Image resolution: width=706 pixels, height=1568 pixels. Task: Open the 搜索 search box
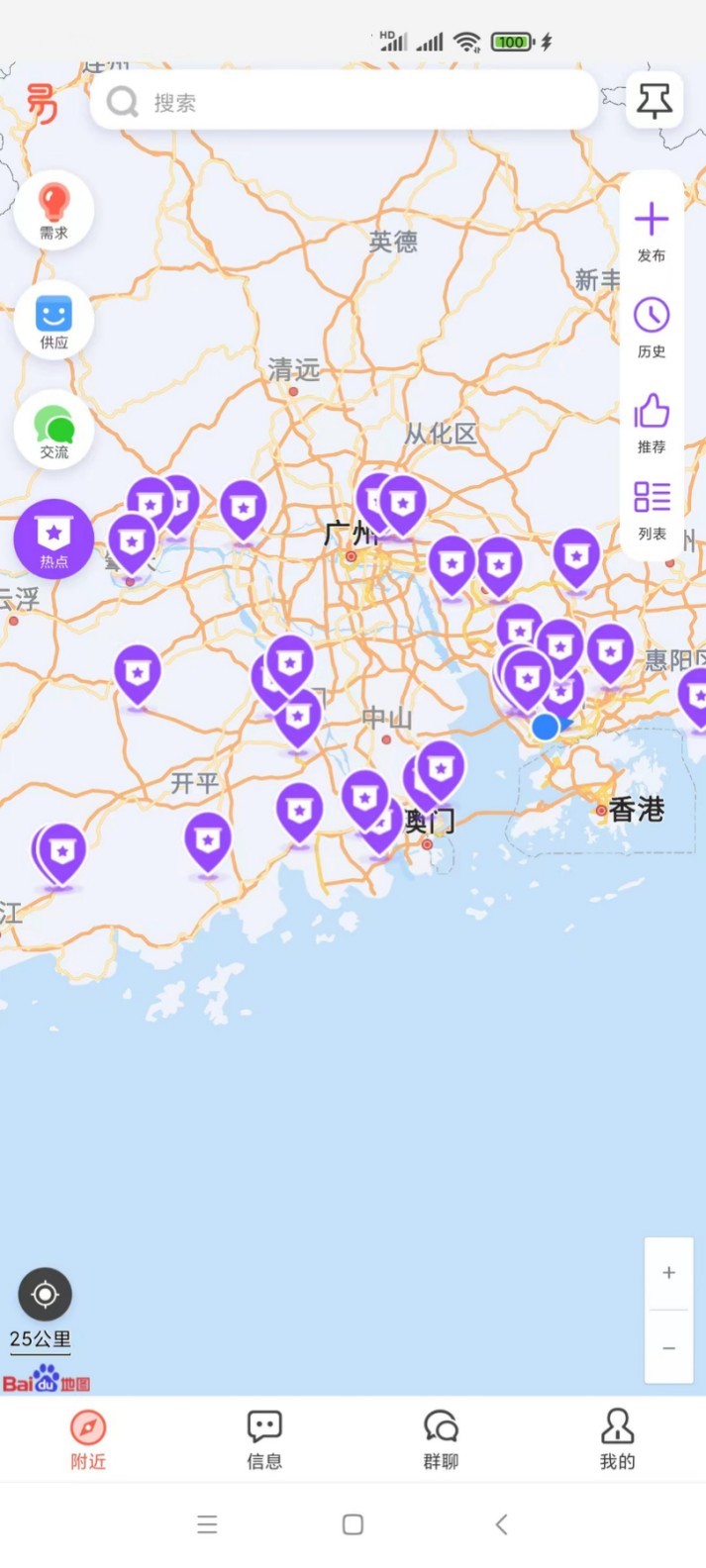(344, 101)
